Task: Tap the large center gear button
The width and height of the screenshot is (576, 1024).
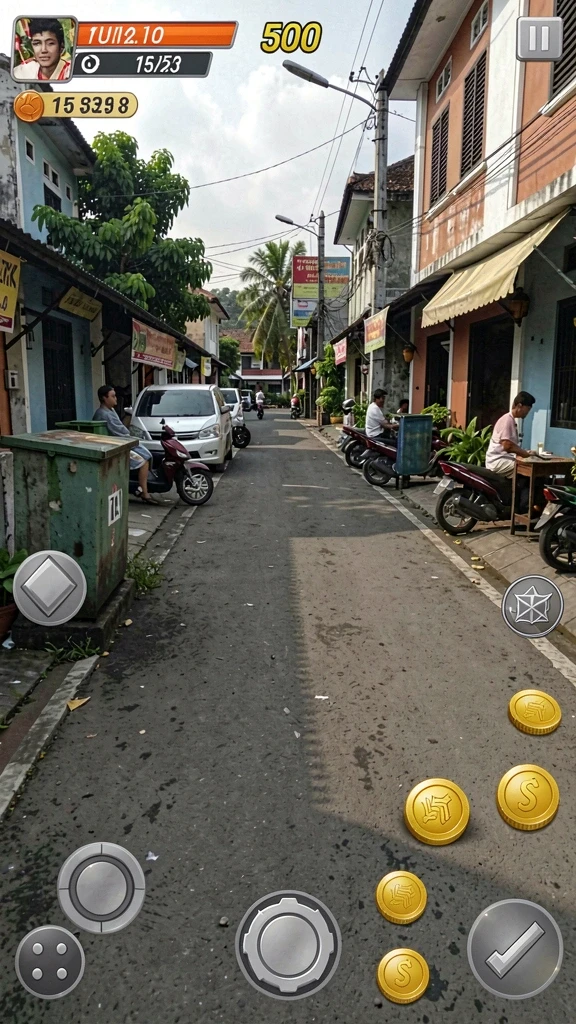Action: [288, 944]
